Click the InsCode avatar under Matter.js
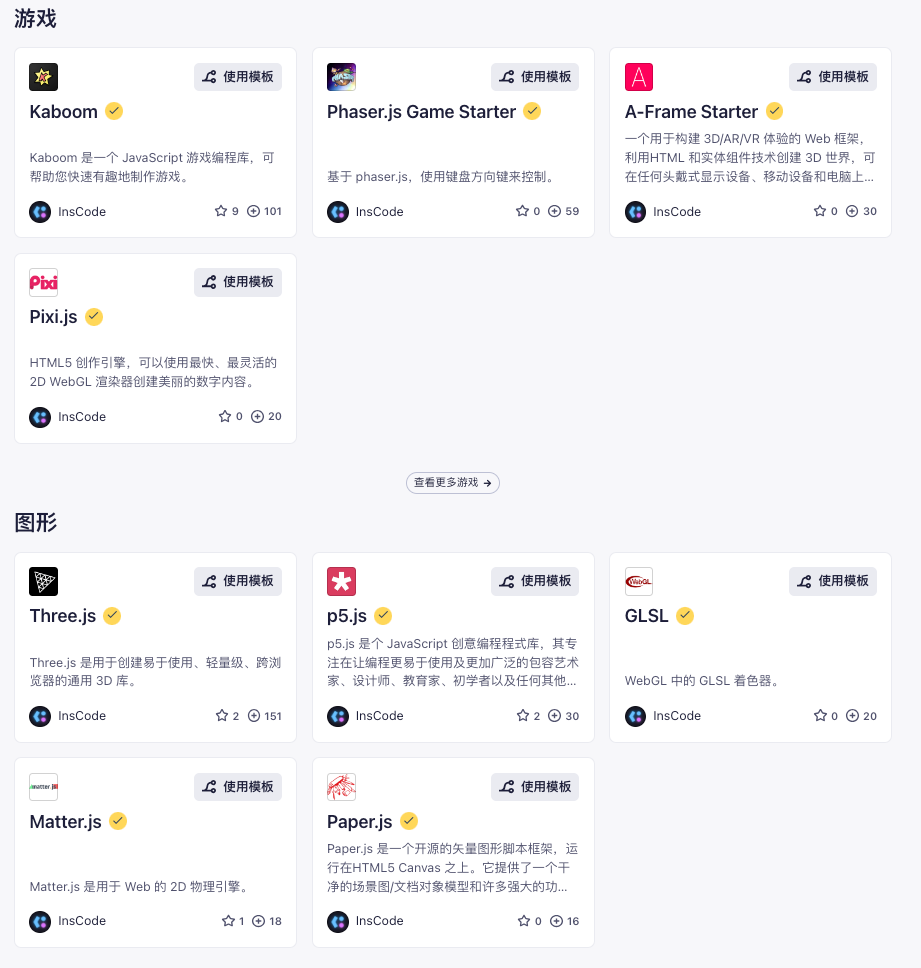921x968 pixels. 39,921
